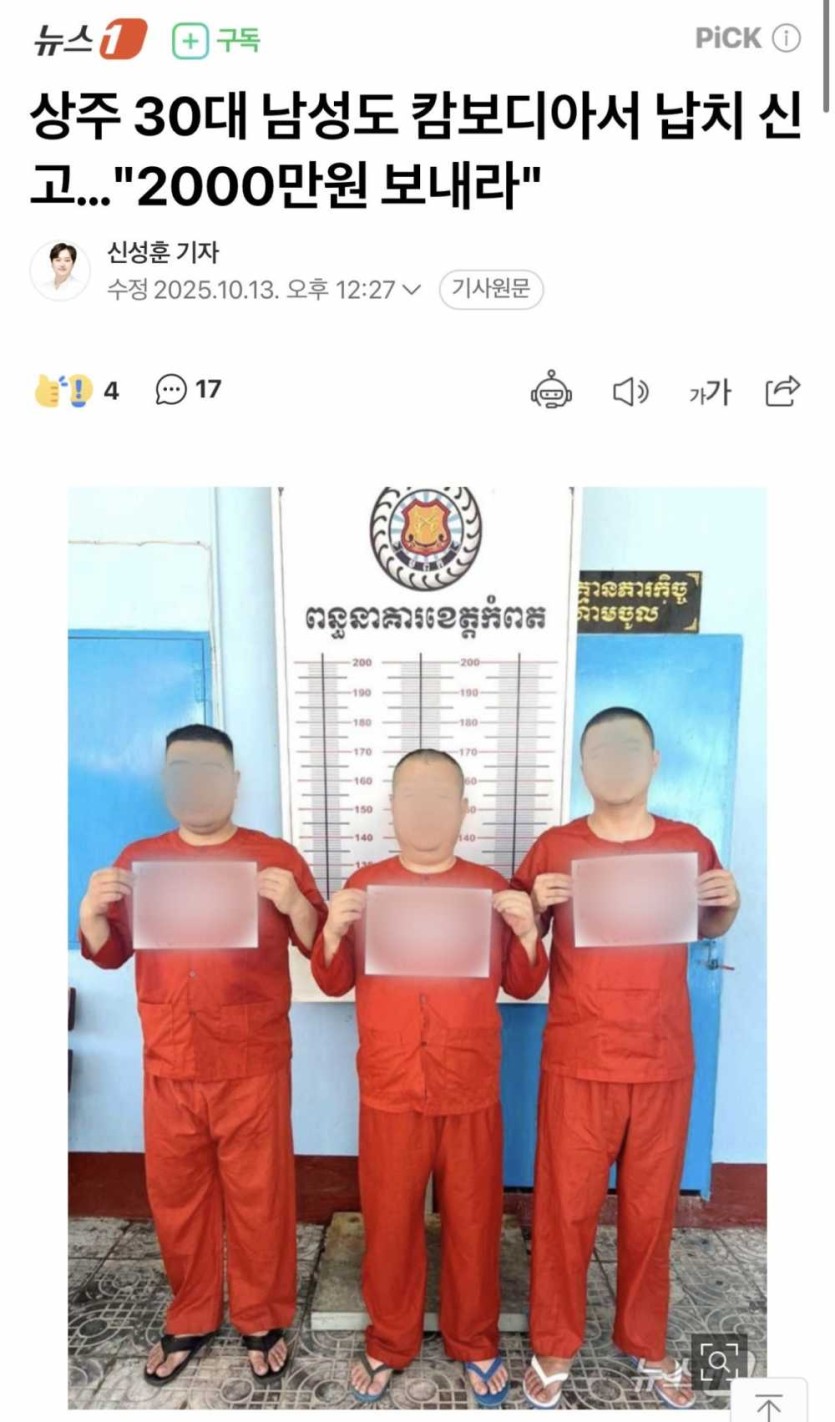Jump back to top of page
This screenshot has width=835, height=1422.
tap(768, 1405)
